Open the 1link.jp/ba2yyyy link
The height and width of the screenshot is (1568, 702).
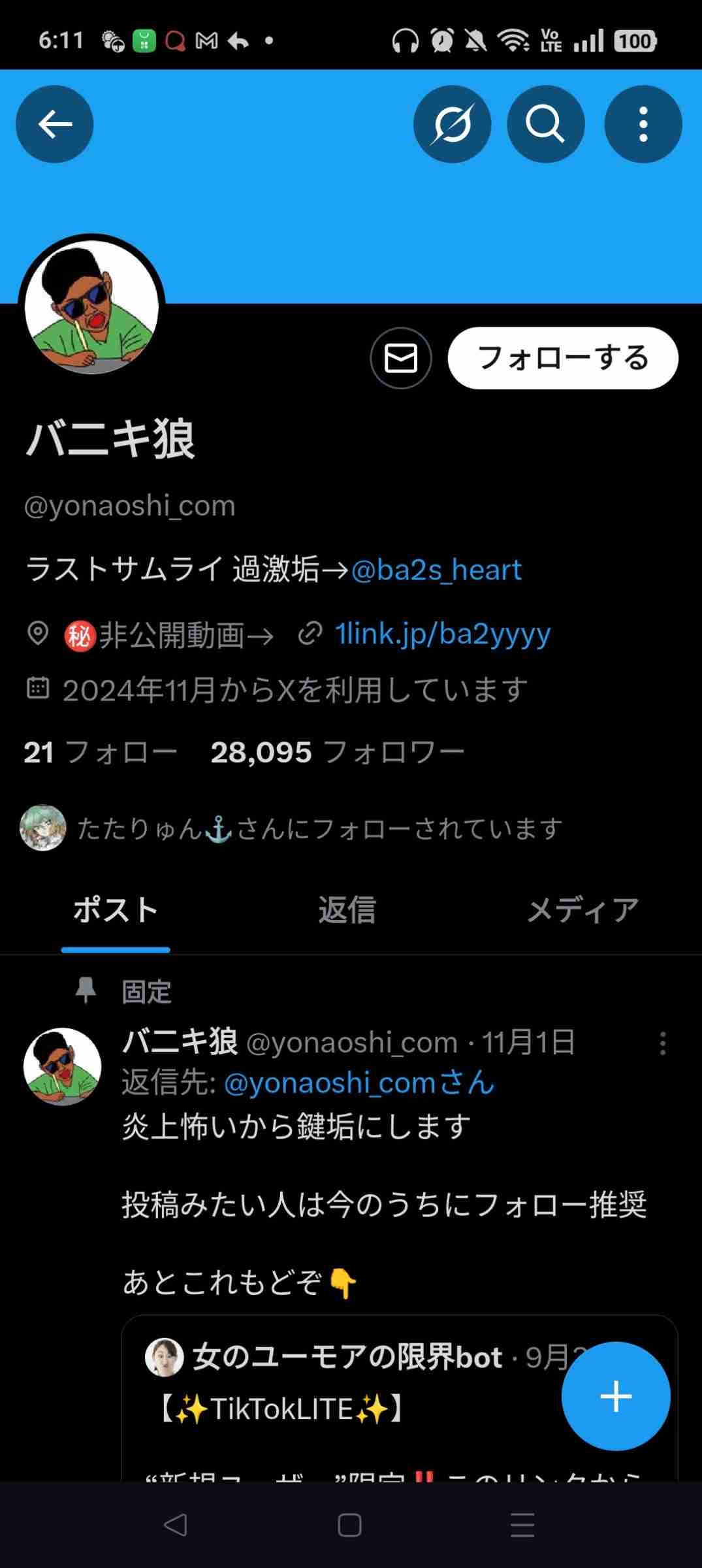442,634
